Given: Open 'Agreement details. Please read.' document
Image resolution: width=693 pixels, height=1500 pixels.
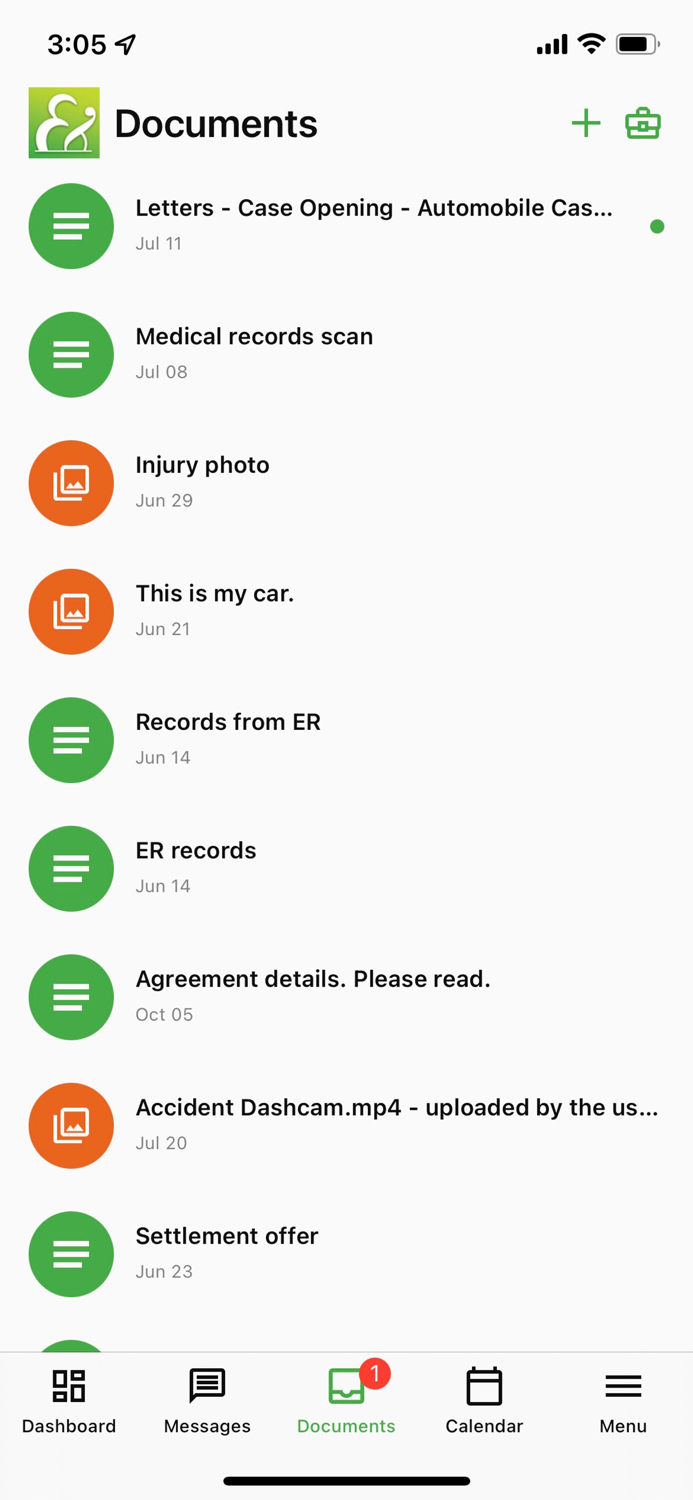Looking at the screenshot, I should (x=346, y=997).
